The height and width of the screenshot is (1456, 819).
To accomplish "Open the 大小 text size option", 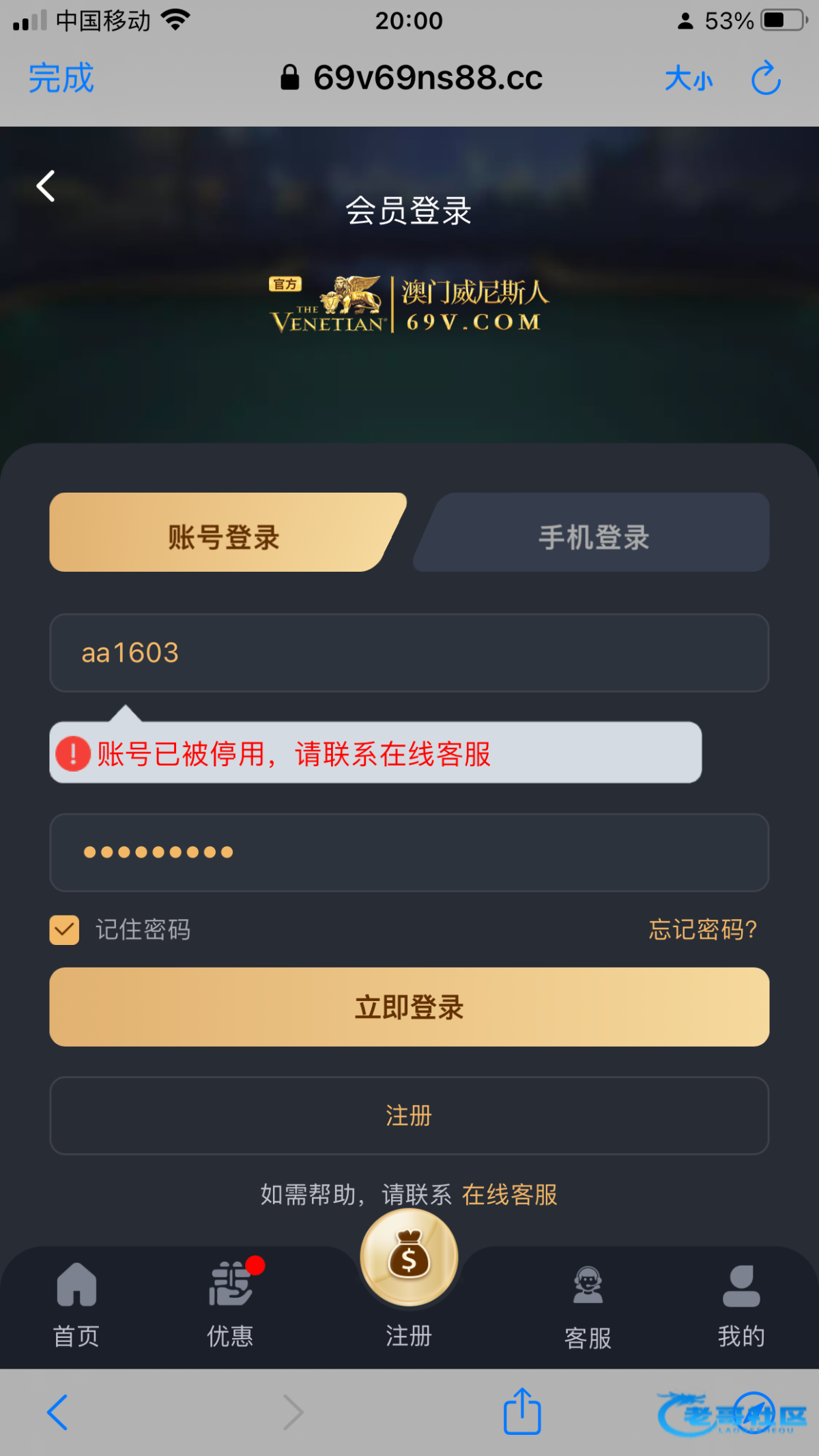I will 688,79.
